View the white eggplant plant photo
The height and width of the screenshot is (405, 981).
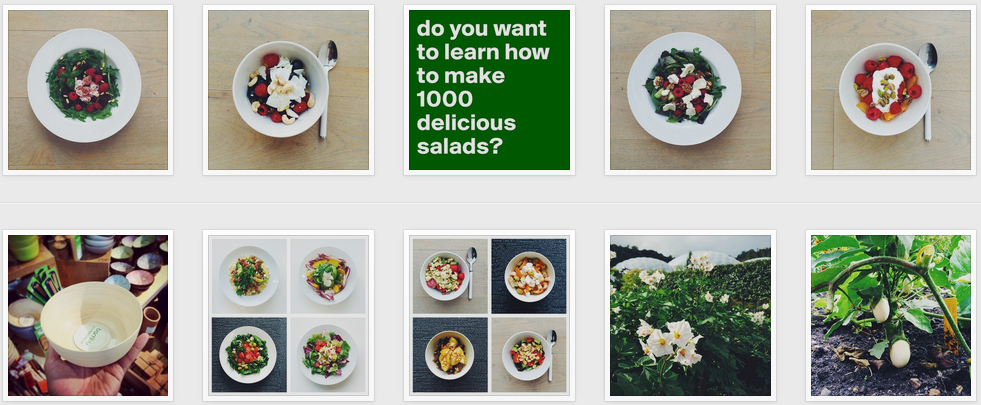890,316
